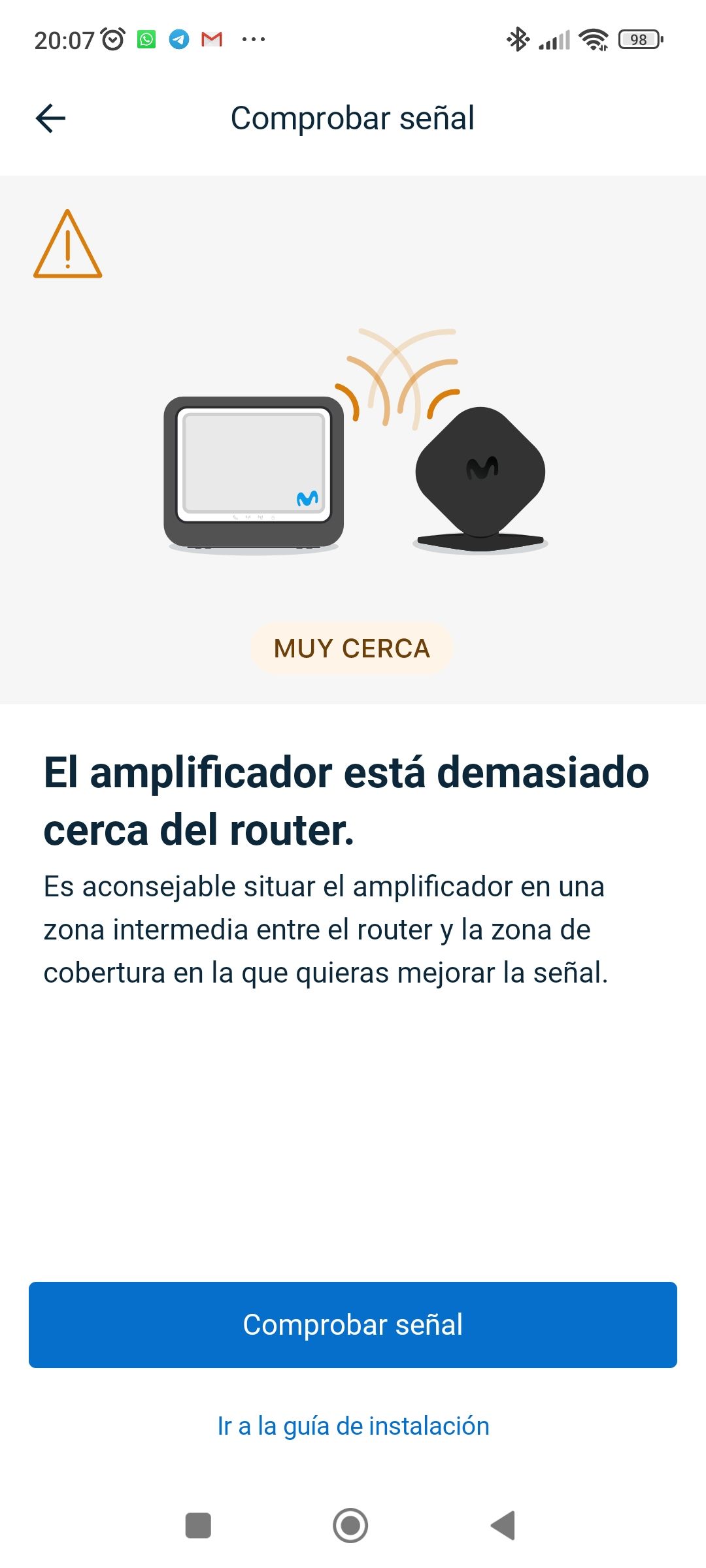
Task: Tap the back arrow to return
Action: (49, 119)
